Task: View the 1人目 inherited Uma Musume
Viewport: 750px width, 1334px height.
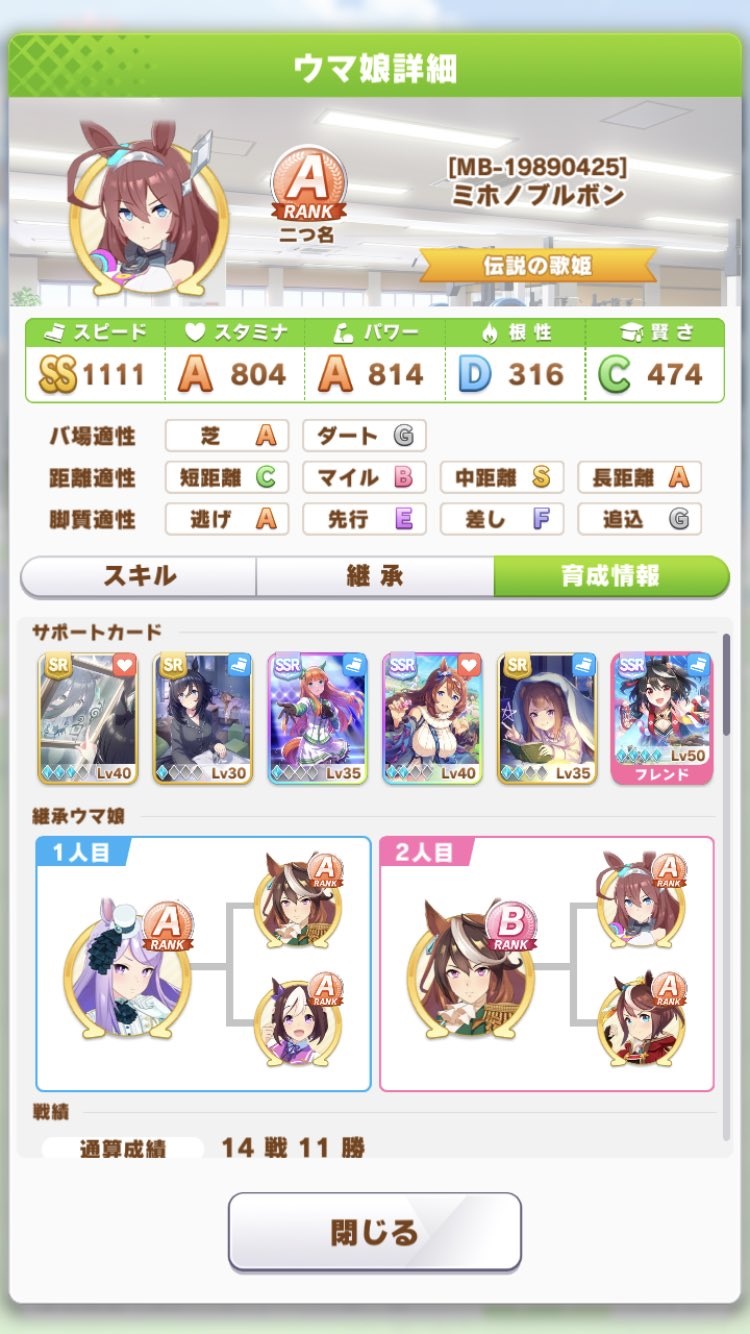Action: point(127,970)
